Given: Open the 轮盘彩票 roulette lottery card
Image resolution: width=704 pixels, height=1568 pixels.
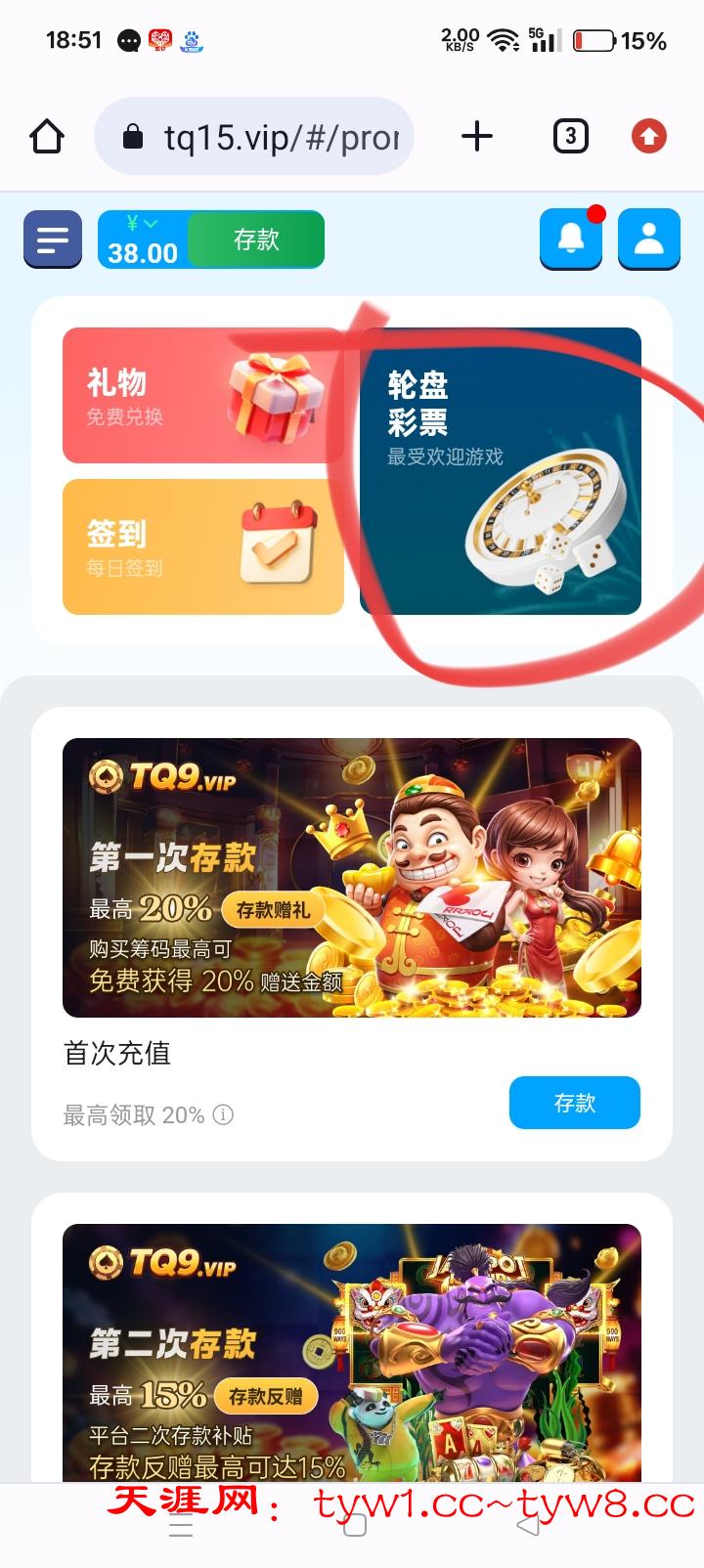Looking at the screenshot, I should 501,471.
